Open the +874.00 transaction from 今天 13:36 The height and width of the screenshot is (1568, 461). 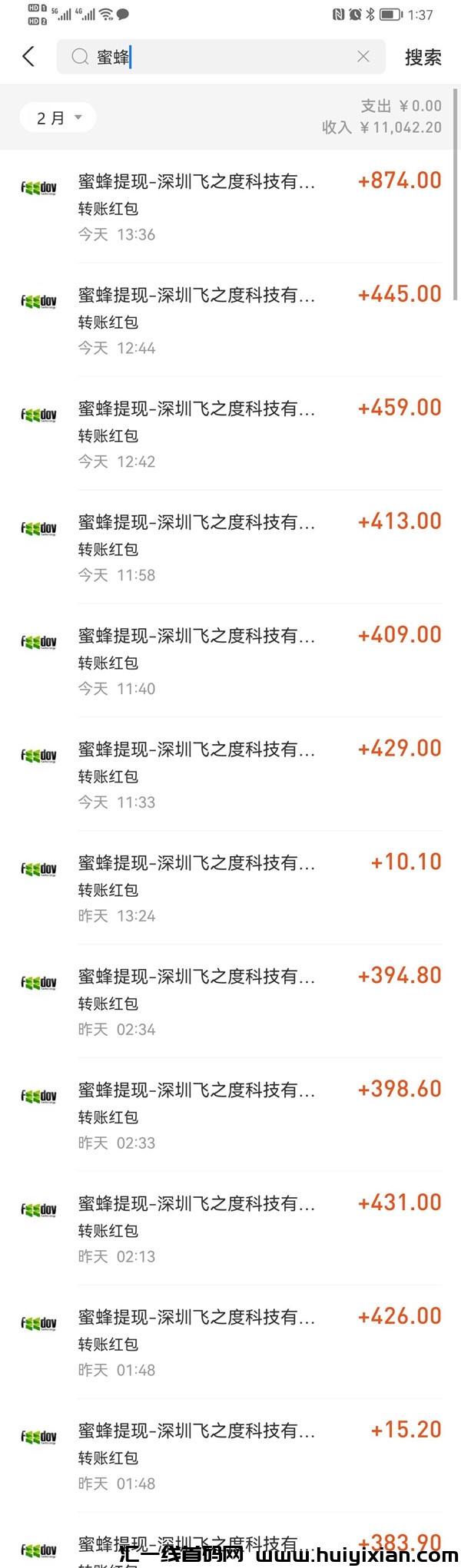[230, 207]
